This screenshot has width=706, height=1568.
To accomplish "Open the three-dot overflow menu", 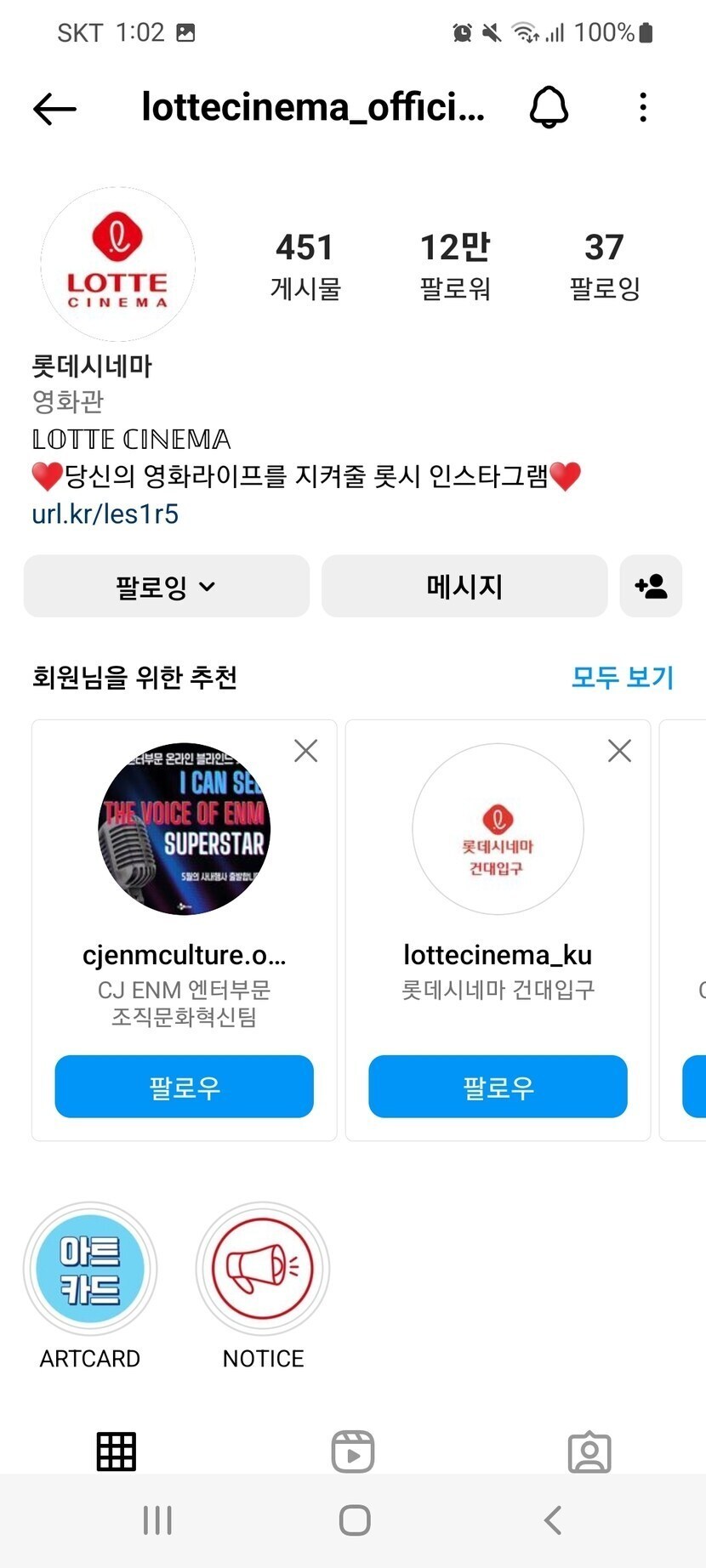I will coord(643,108).
